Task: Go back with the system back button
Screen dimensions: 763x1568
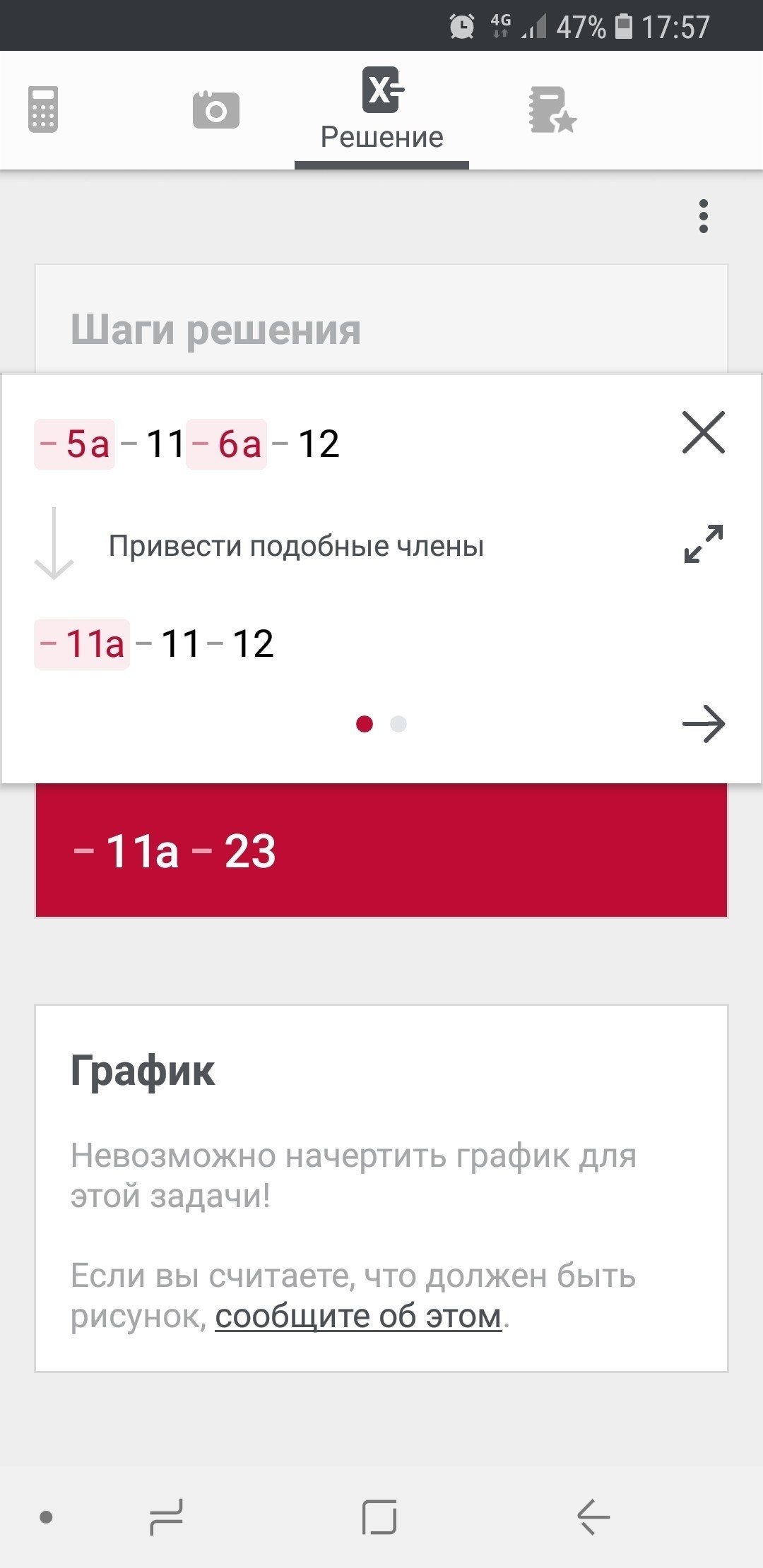Action: [593, 1516]
